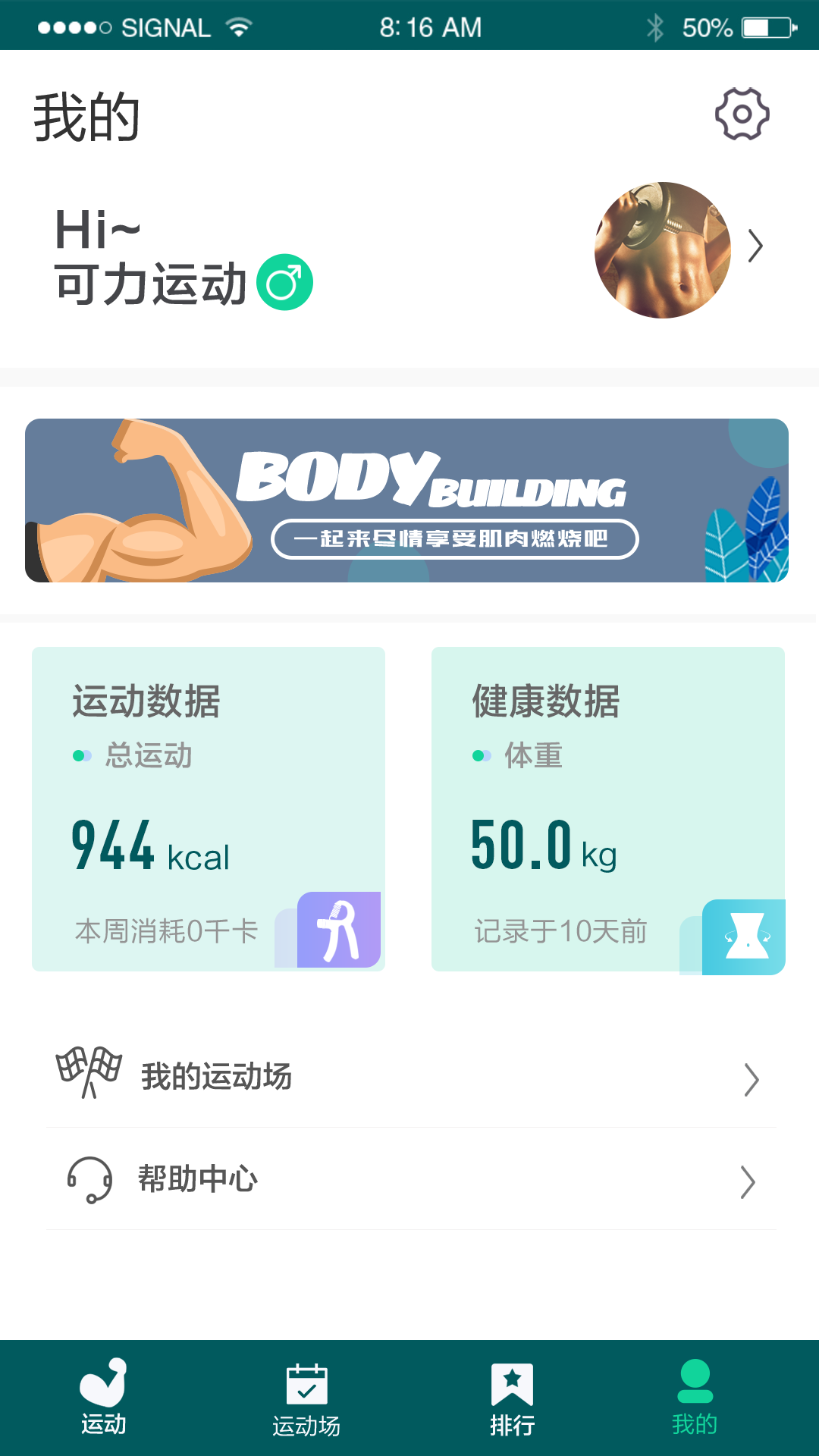Open profile via the avatar photo
819x1456 pixels.
(663, 249)
